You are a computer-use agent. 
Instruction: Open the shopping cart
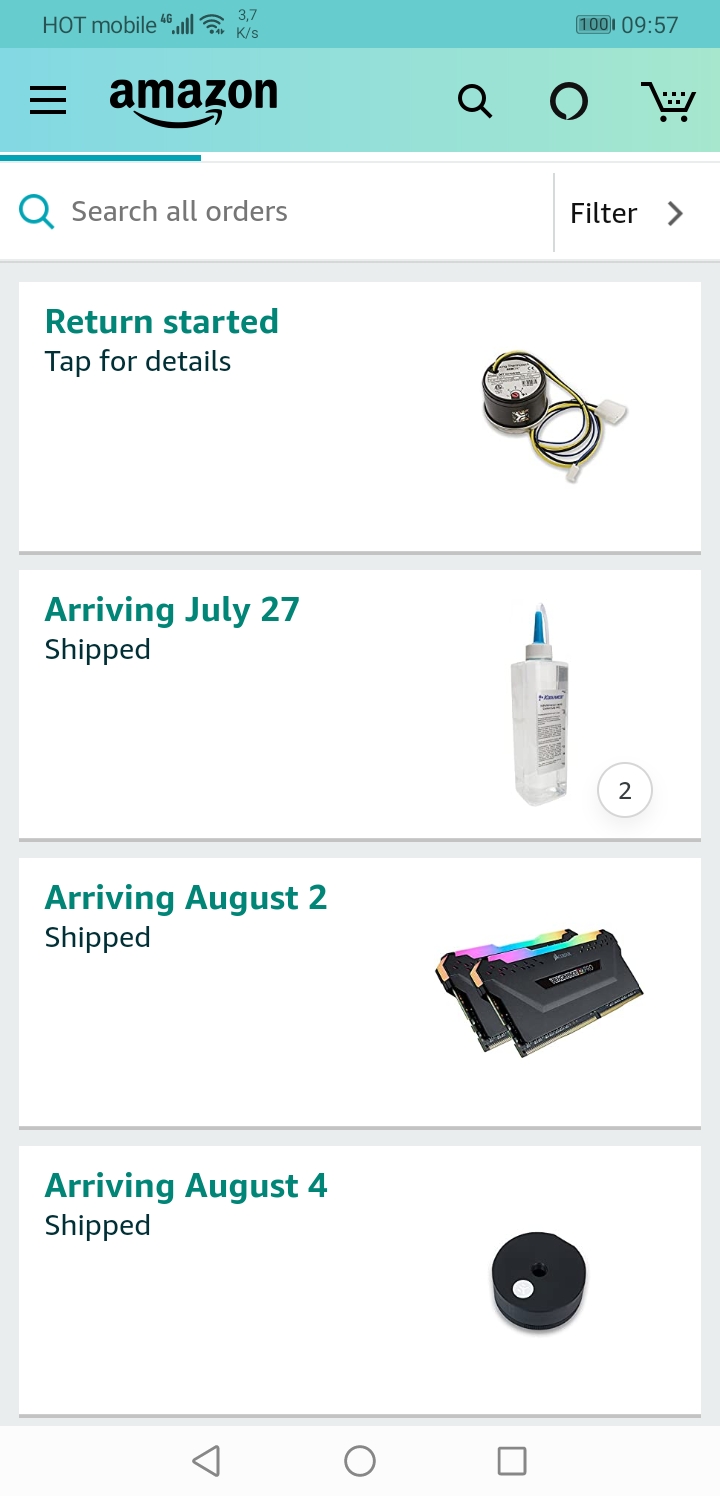coord(667,101)
